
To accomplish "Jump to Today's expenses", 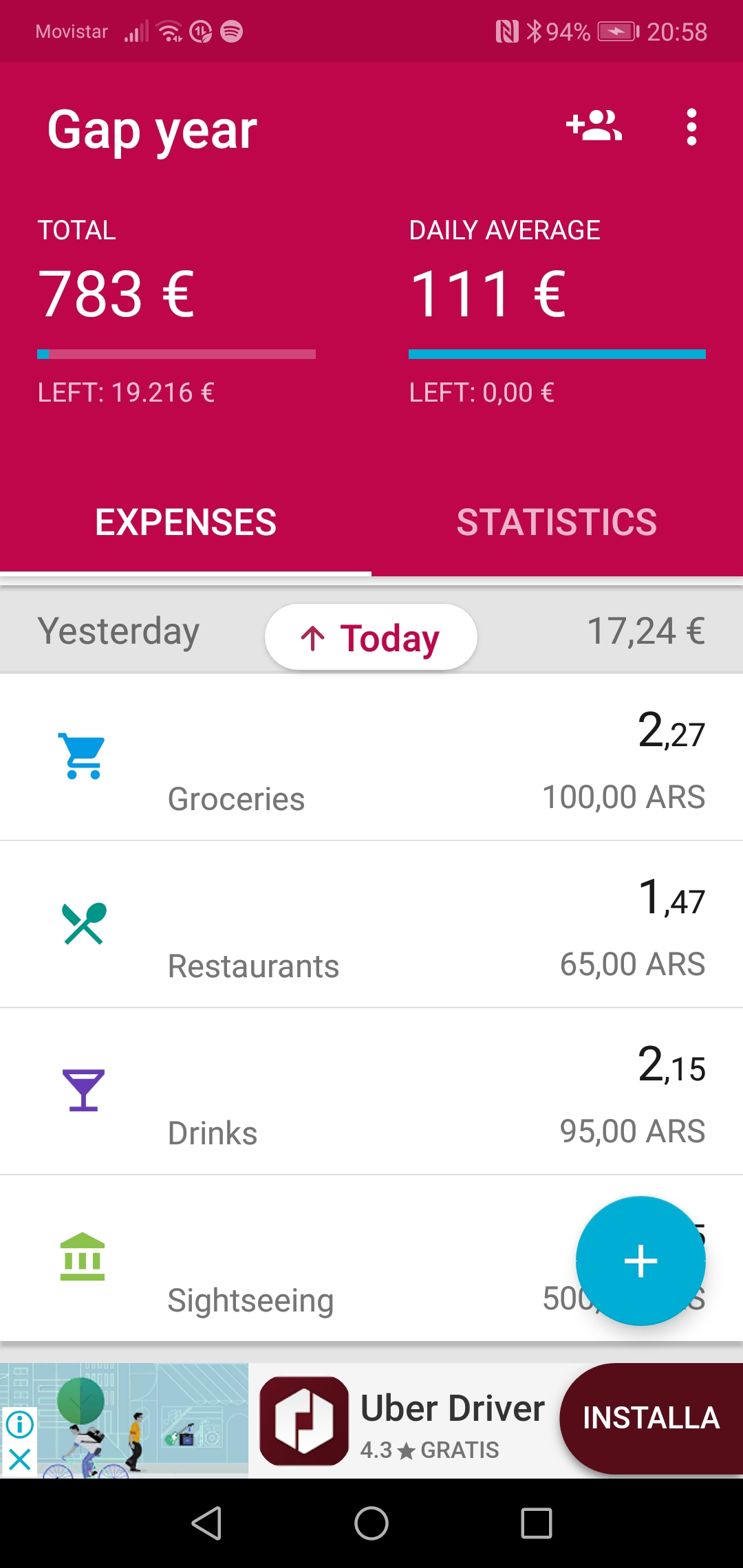I will [371, 637].
